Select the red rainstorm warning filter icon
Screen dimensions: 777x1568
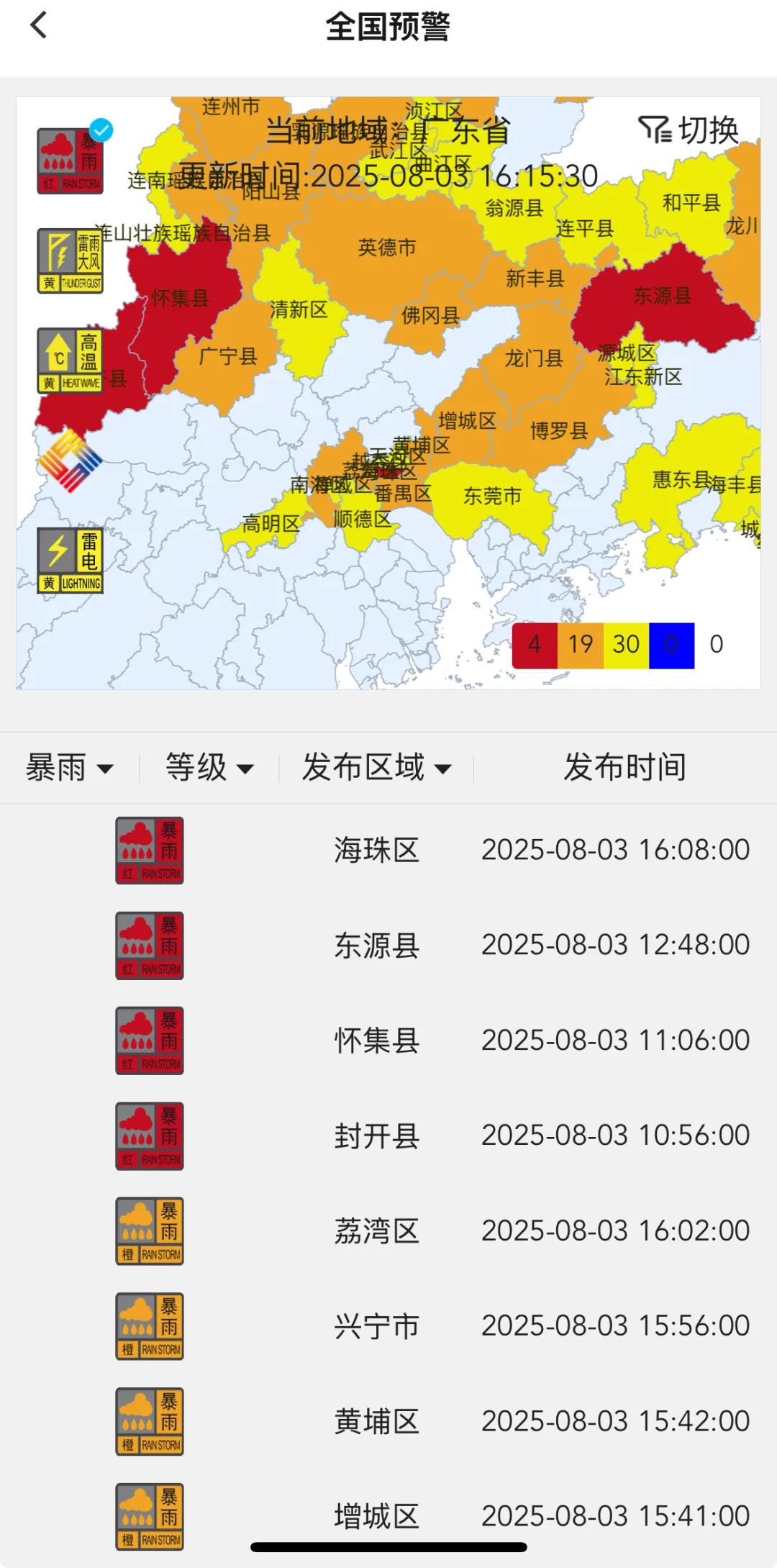coord(70,162)
